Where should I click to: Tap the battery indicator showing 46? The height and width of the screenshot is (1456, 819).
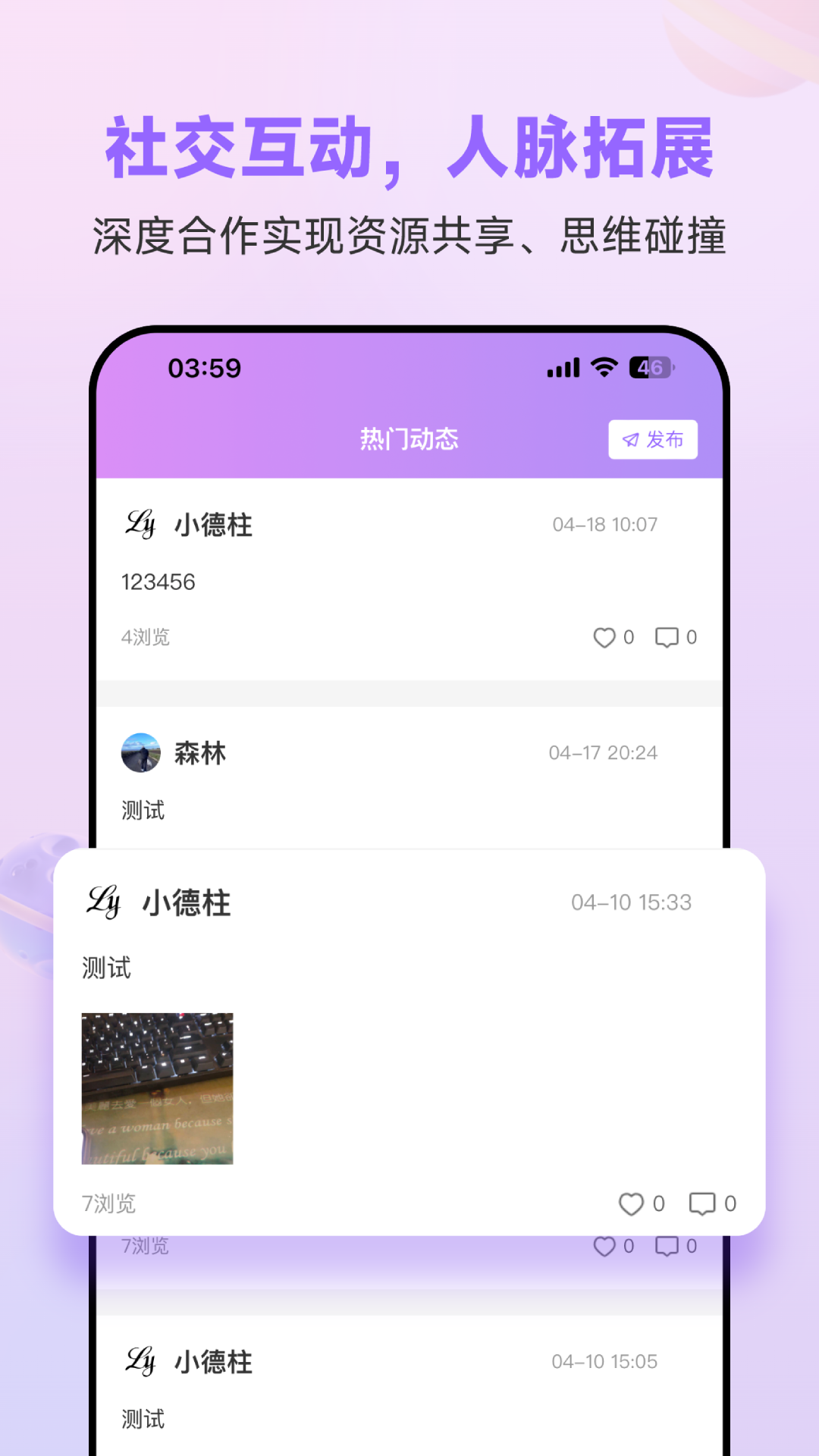click(649, 367)
